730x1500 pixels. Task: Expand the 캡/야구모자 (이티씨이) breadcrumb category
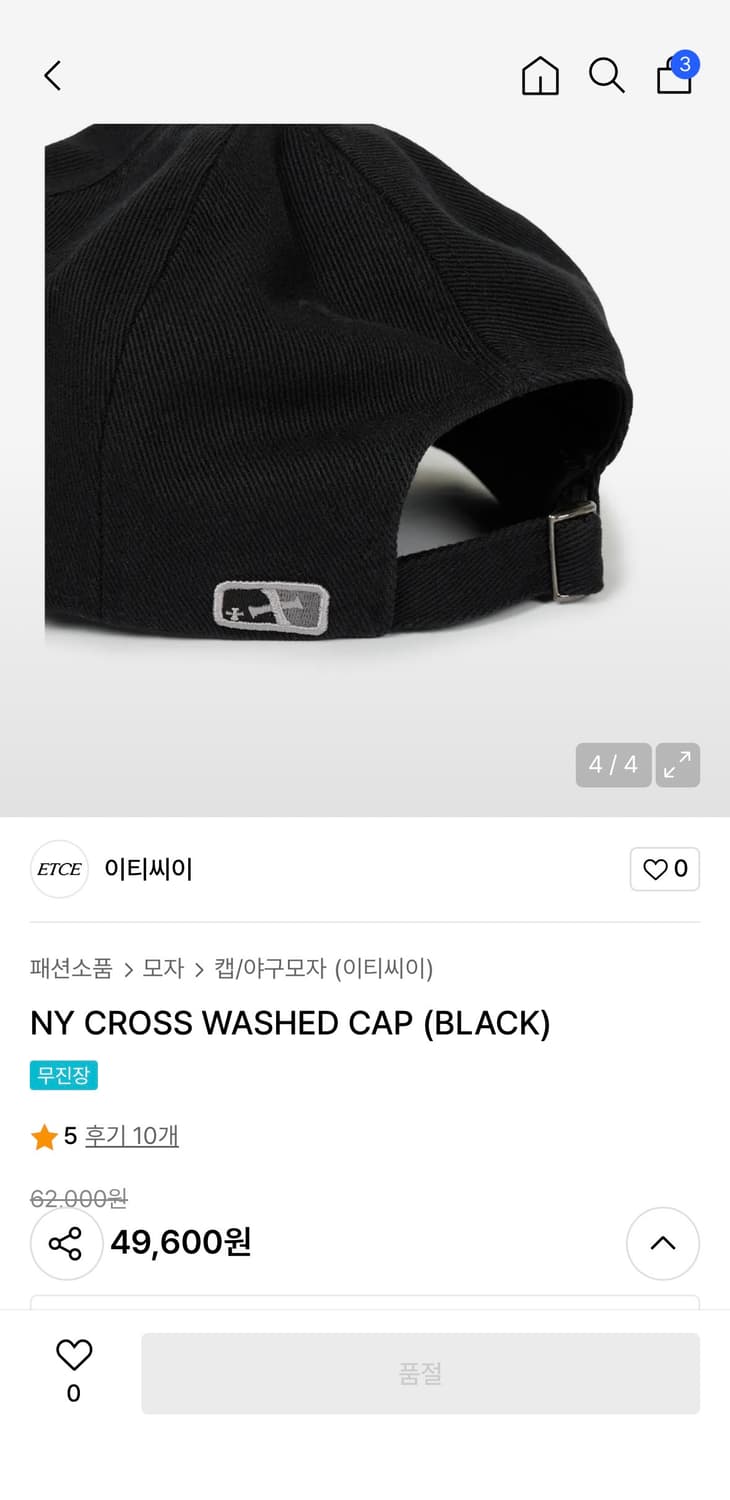tap(321, 969)
